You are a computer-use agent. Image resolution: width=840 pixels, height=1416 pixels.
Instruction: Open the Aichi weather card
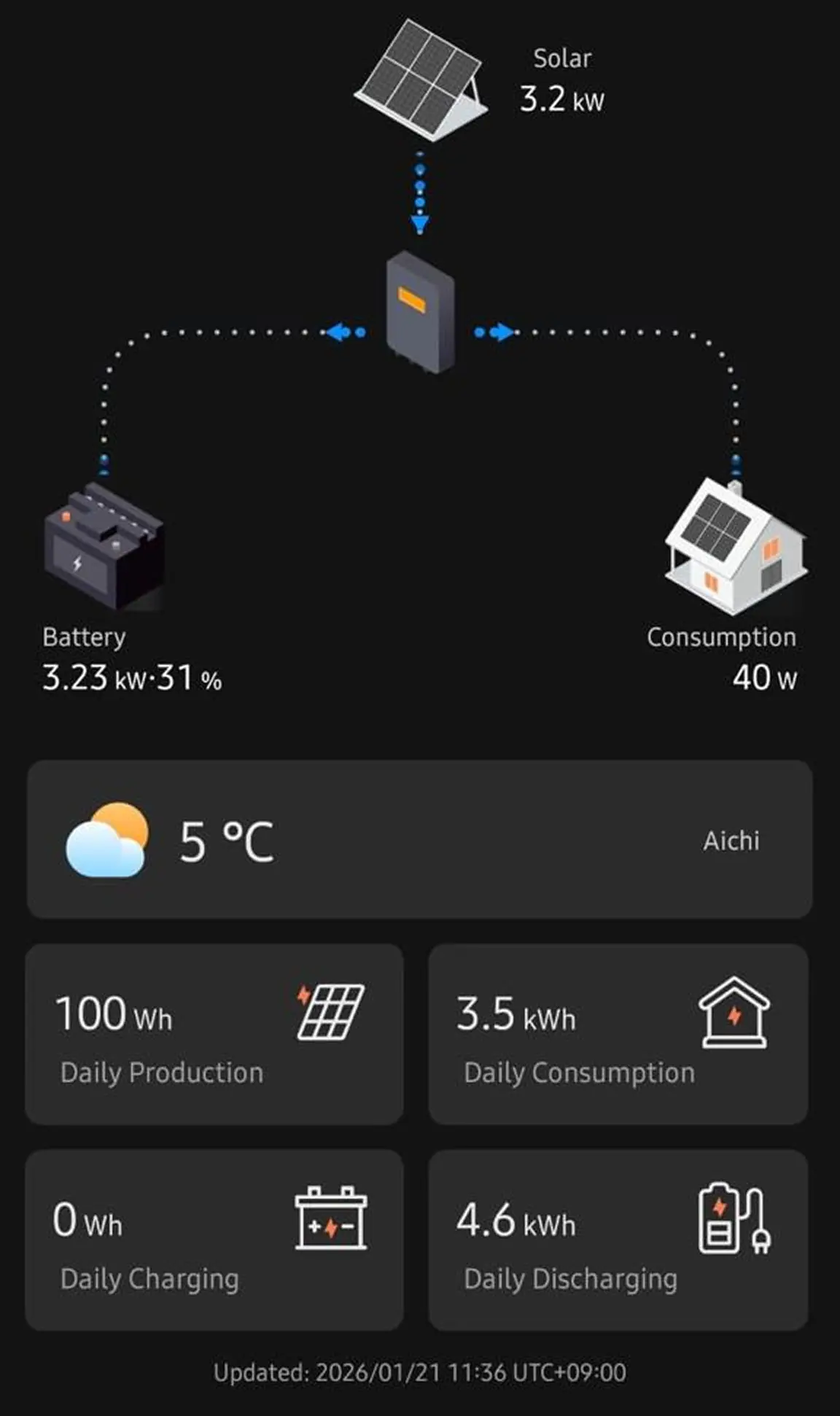tap(419, 839)
